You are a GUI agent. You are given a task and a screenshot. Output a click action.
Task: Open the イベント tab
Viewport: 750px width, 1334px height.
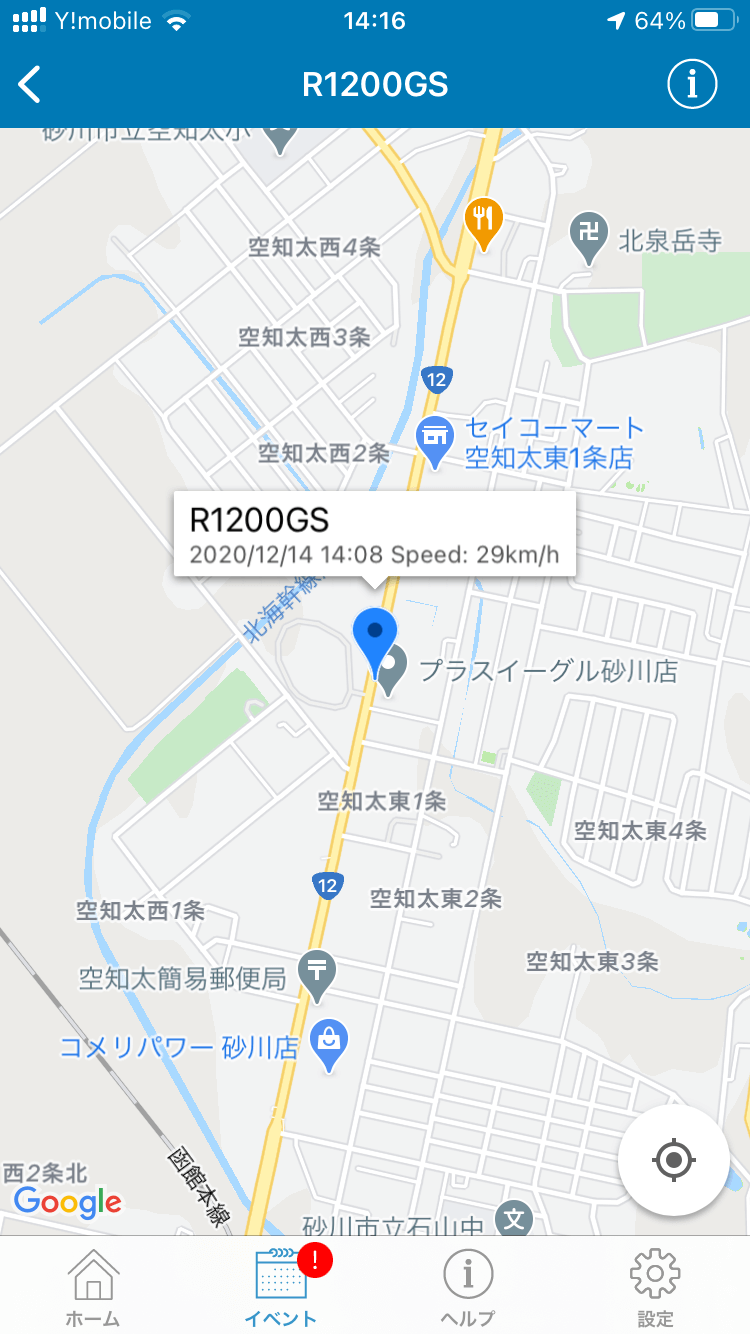coord(281,1287)
